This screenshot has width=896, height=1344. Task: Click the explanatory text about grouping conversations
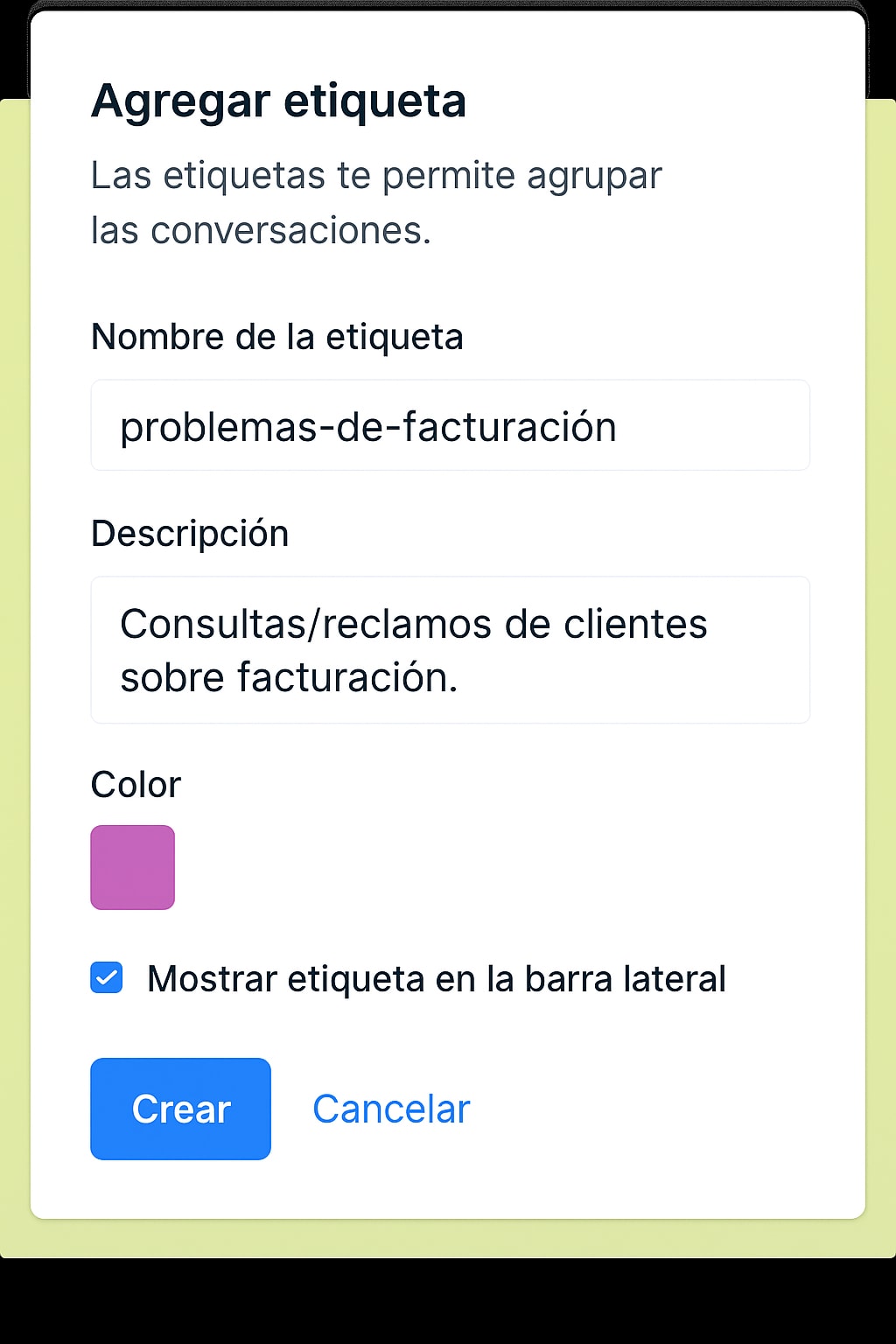pos(376,203)
